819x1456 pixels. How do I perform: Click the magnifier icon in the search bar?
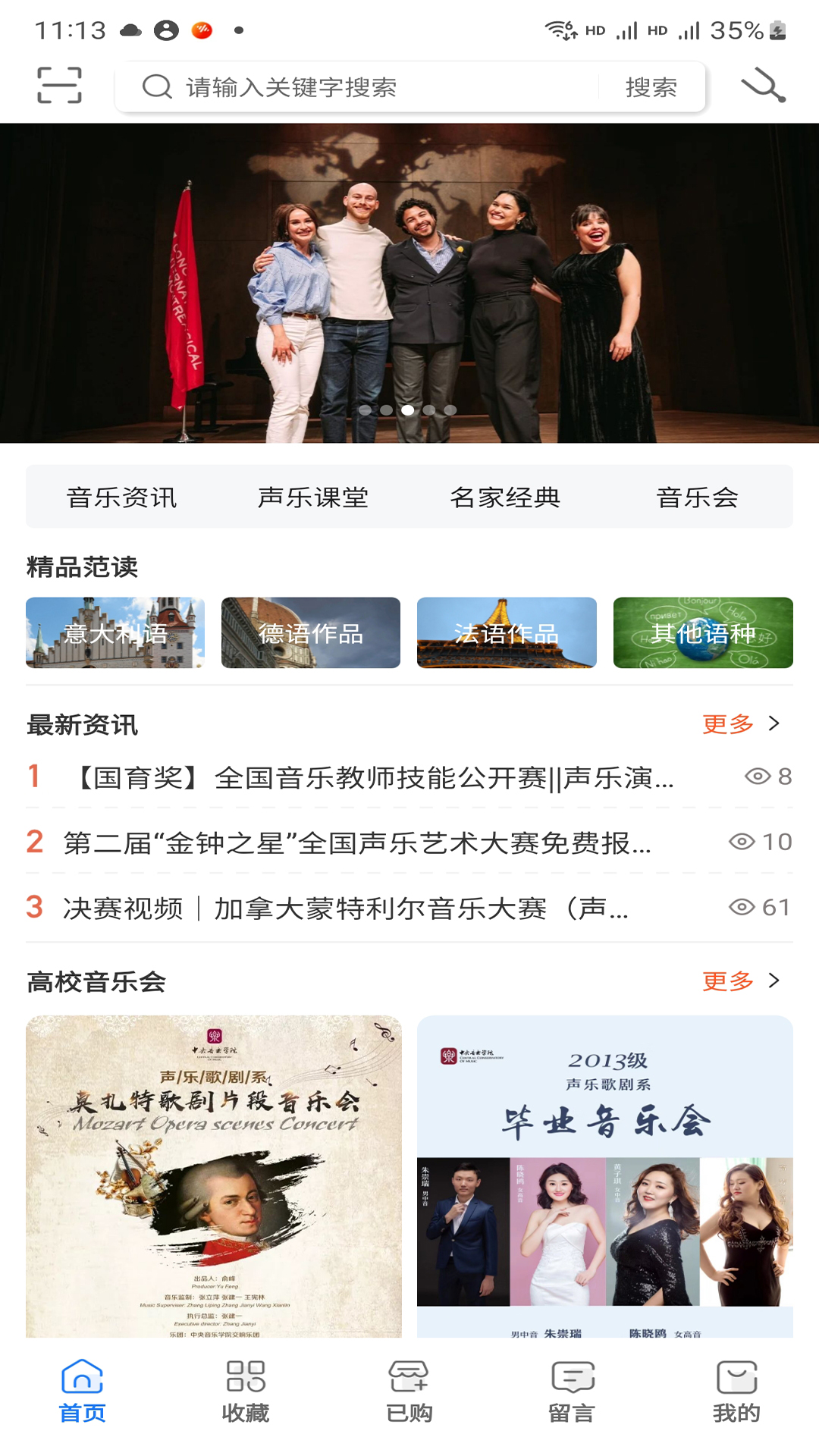point(156,86)
